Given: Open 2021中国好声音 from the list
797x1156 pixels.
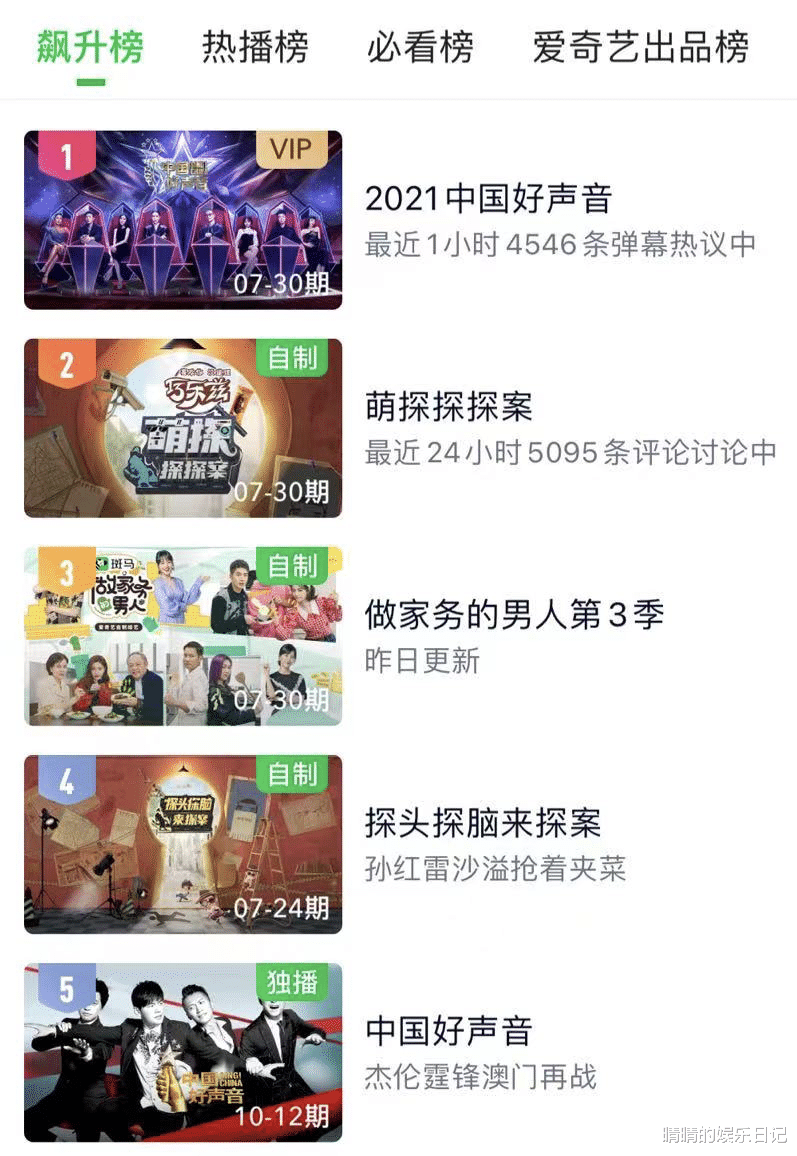Looking at the screenshot, I should tap(488, 200).
